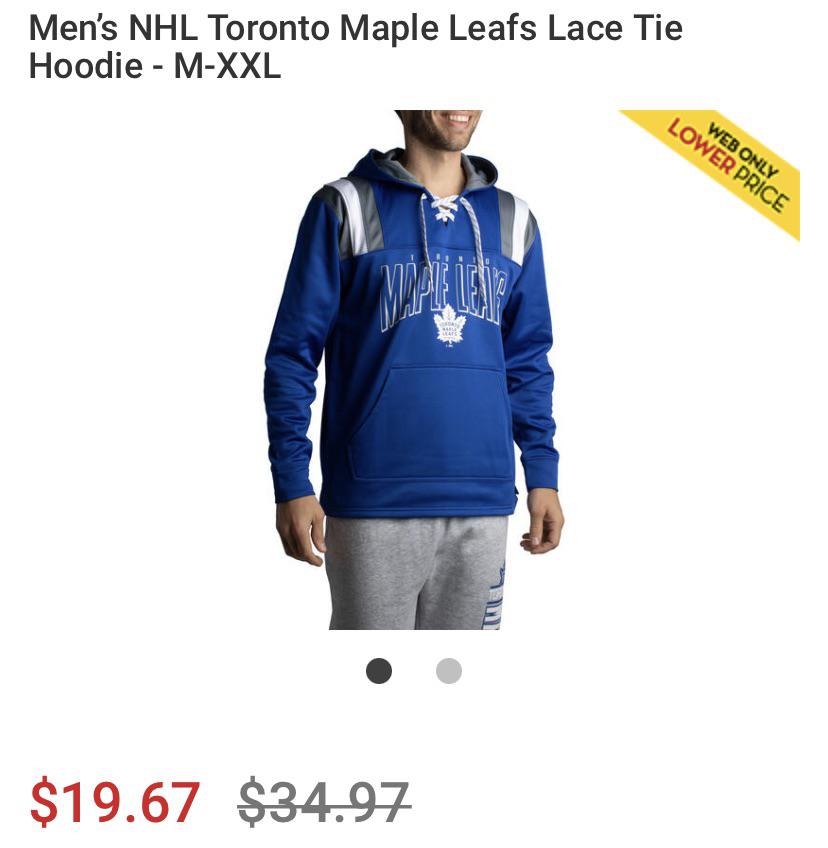
Task: Select the first image indicator dot
Action: coord(379,671)
